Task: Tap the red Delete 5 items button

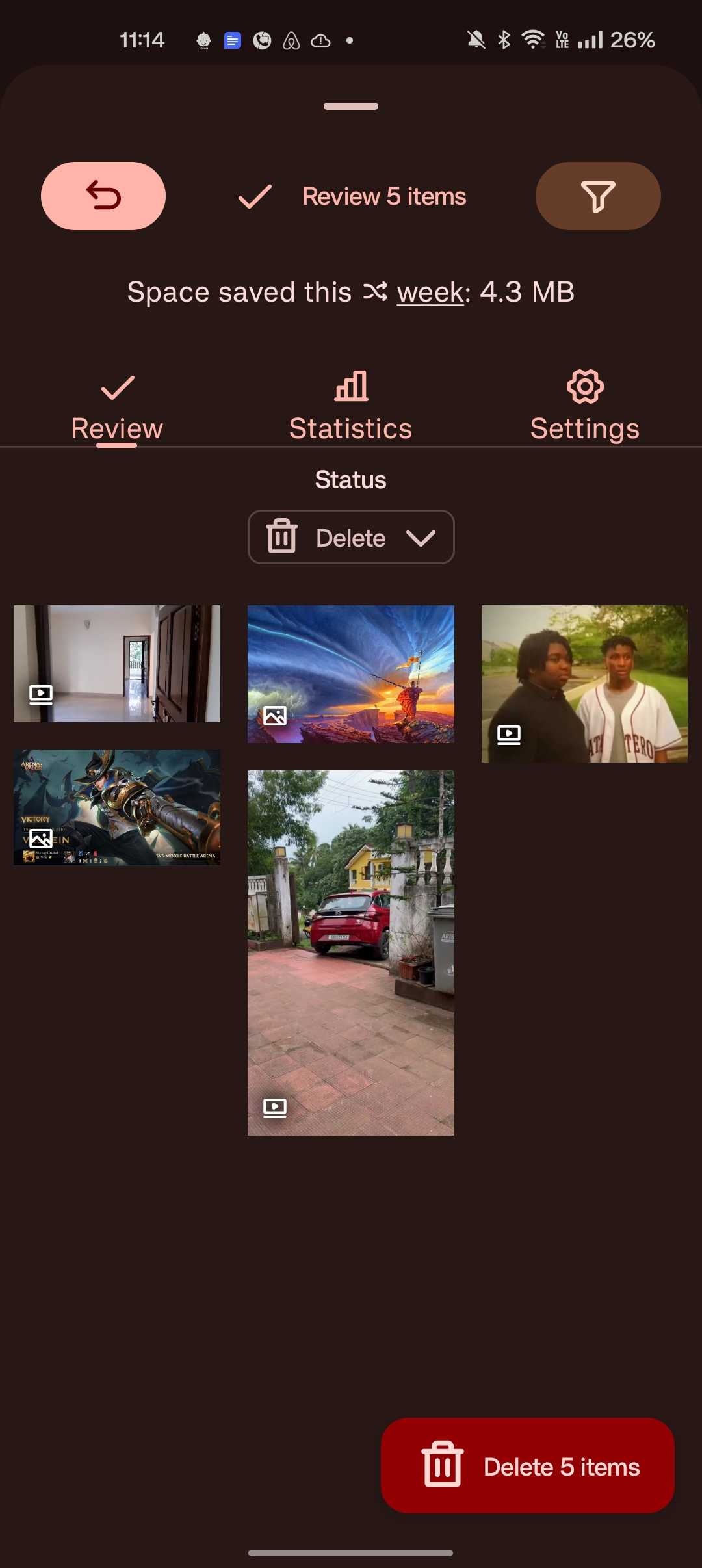Action: 528,1465
